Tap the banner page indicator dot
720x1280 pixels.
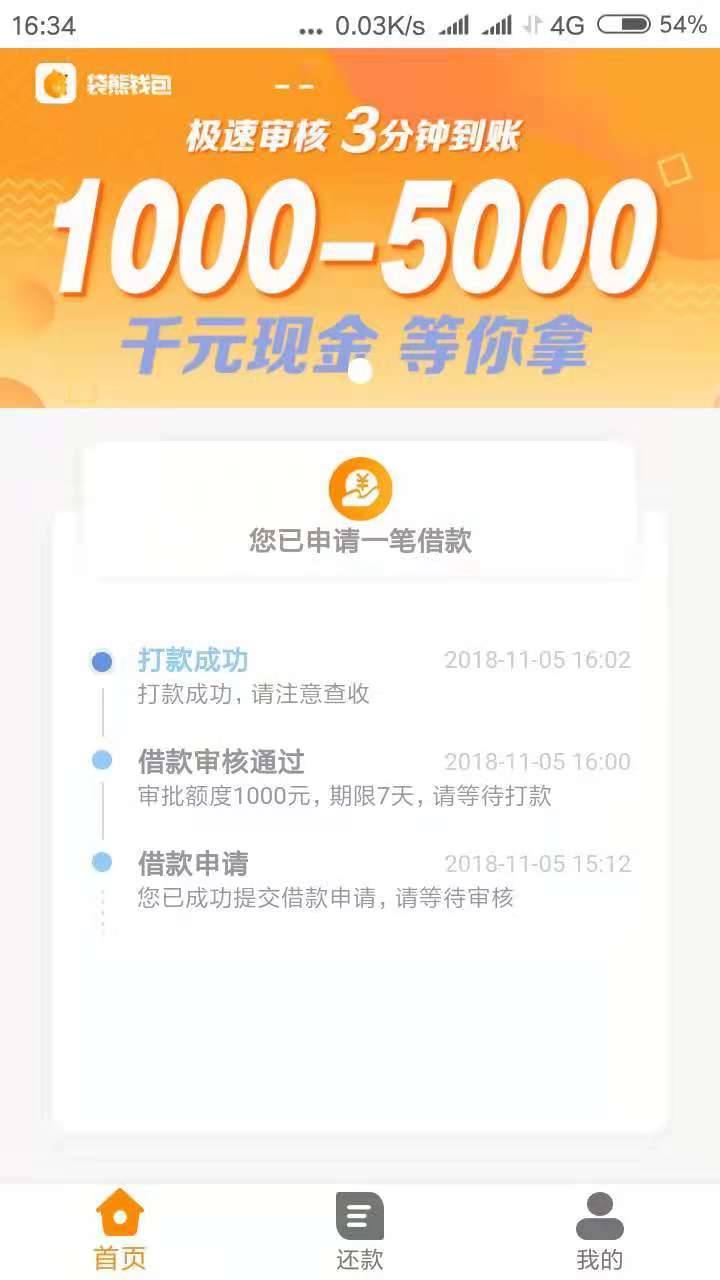coord(361,371)
